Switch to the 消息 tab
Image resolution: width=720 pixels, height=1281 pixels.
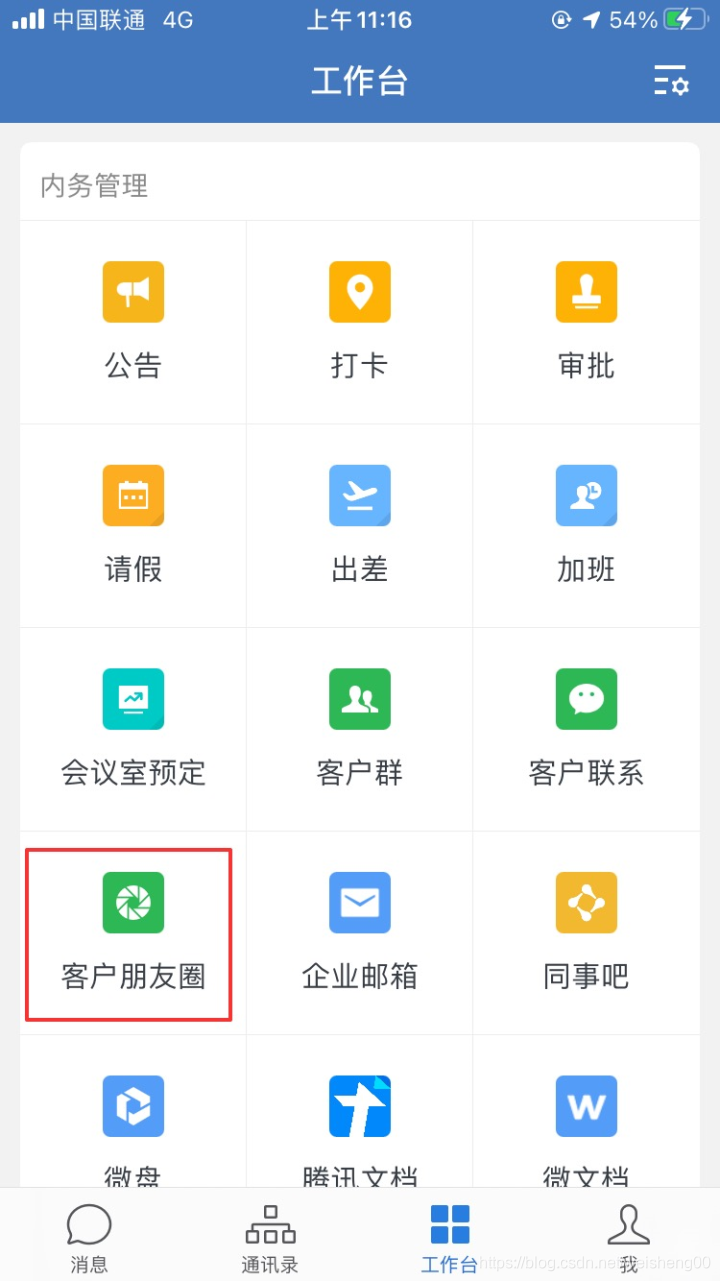pyautogui.click(x=89, y=1238)
